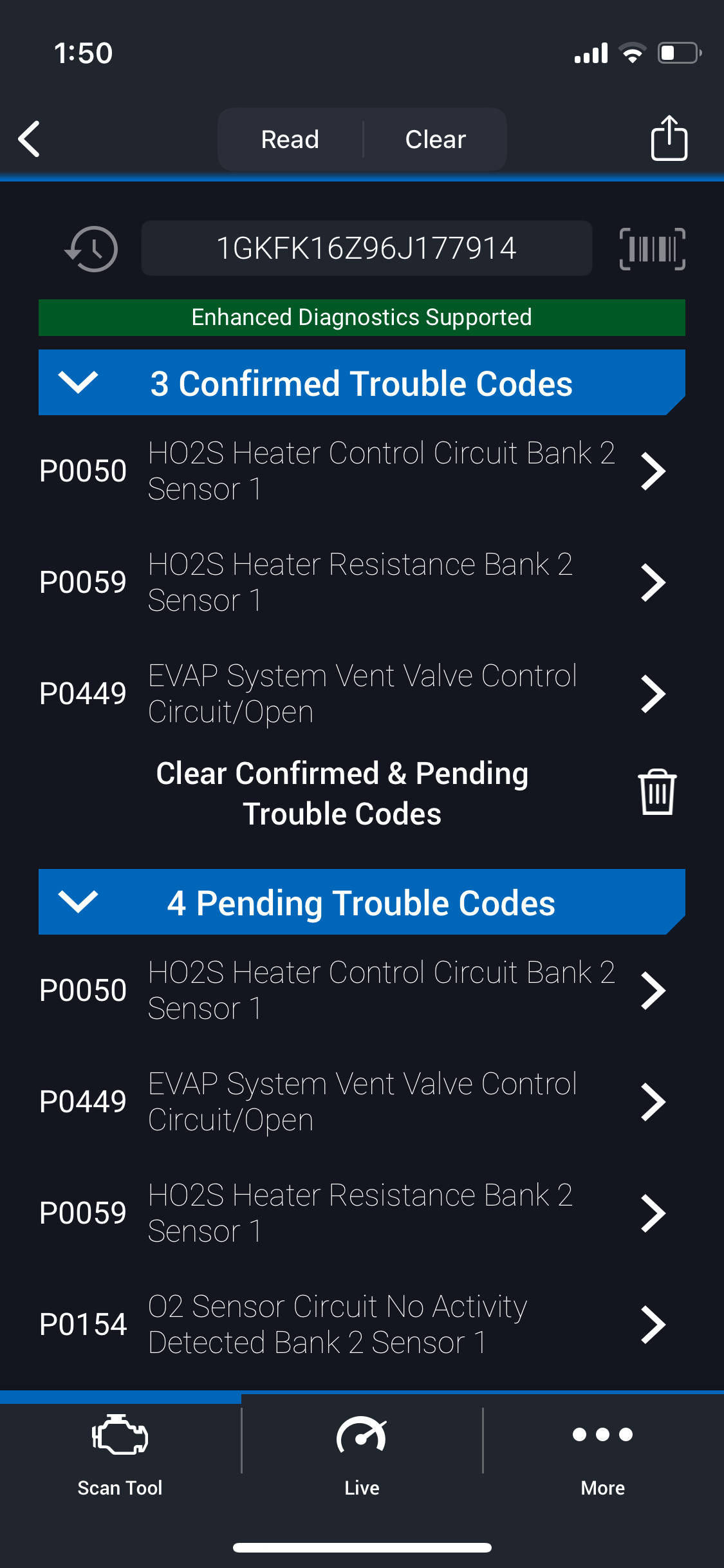Share the diagnostic report
The width and height of the screenshot is (724, 1568).
(x=669, y=138)
